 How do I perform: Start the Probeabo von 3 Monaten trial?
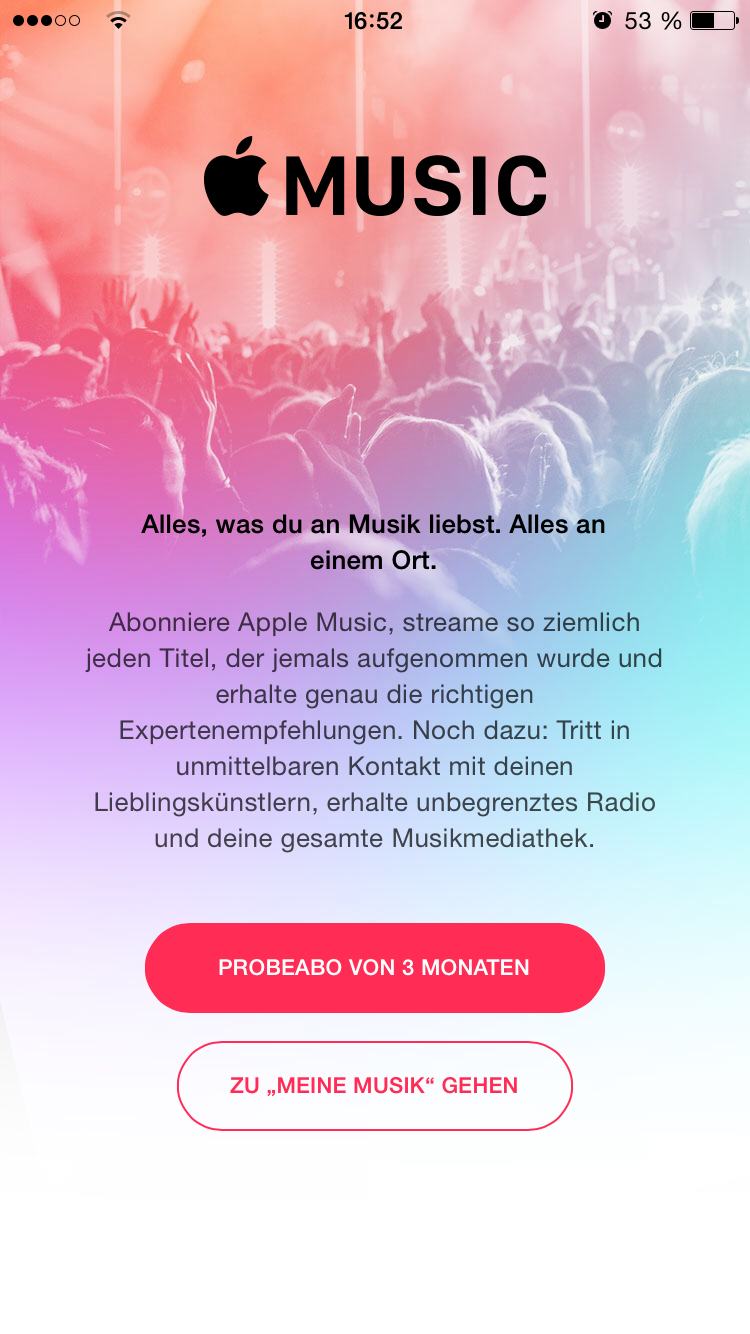[x=375, y=968]
